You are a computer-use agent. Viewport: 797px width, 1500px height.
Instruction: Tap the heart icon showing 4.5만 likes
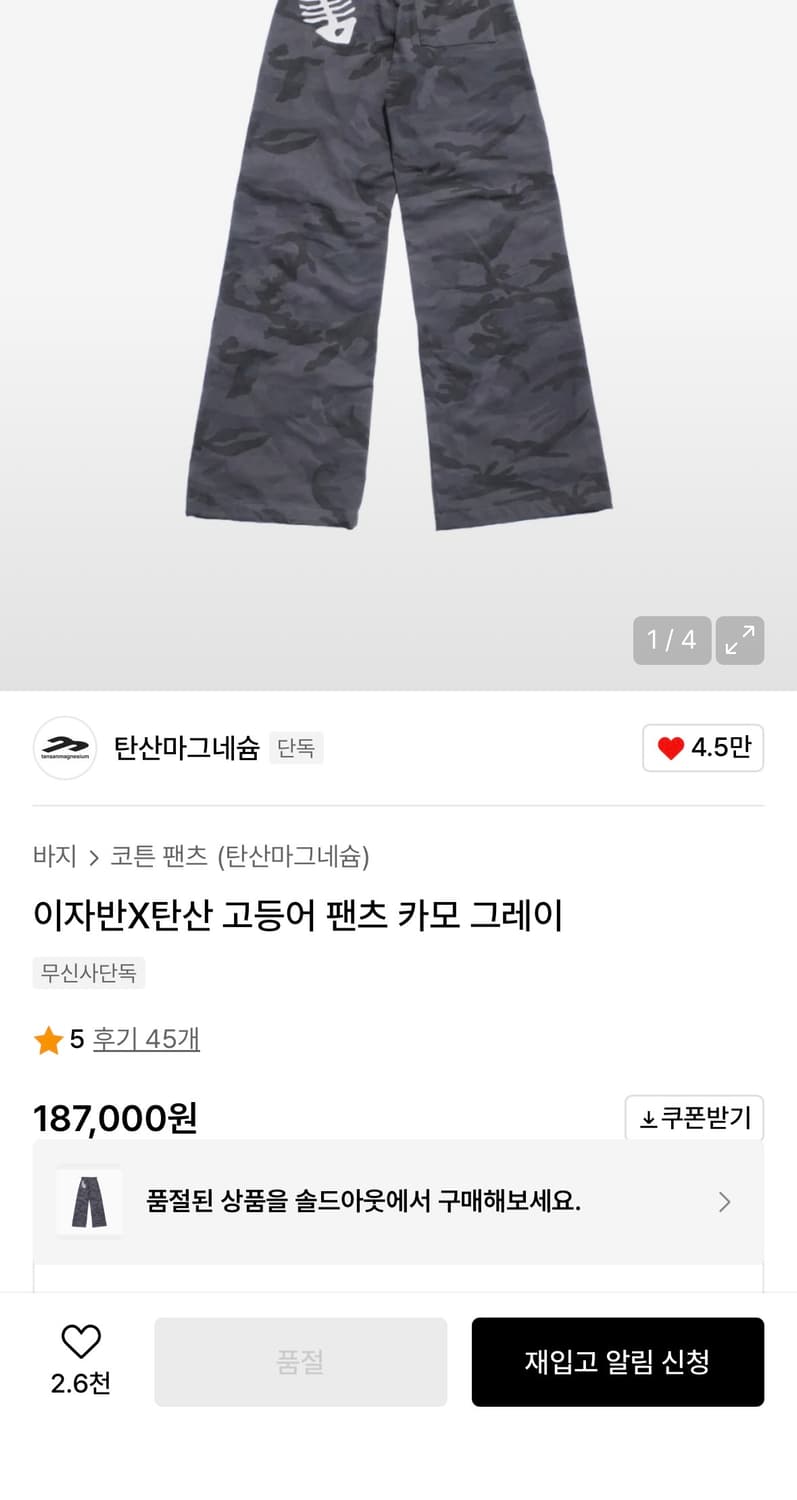click(x=671, y=748)
